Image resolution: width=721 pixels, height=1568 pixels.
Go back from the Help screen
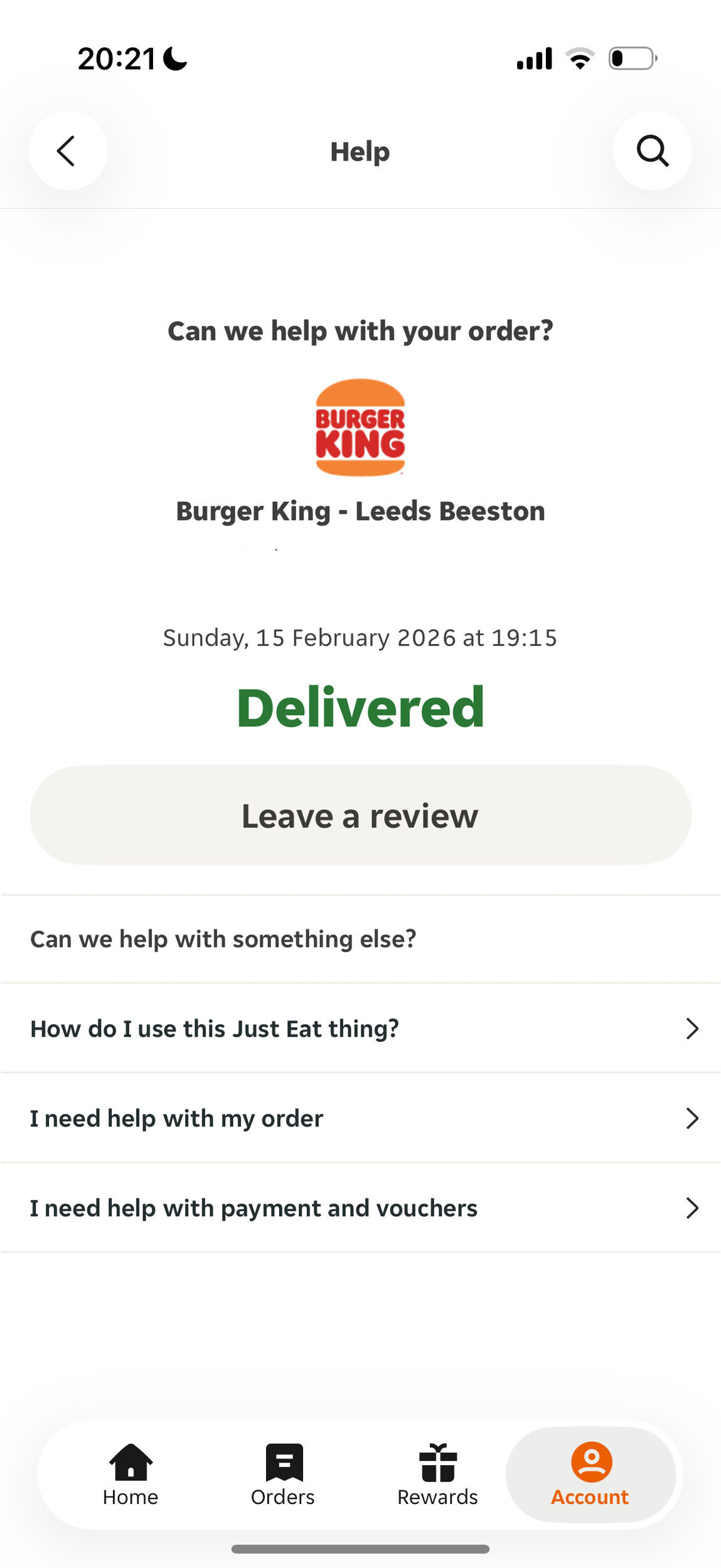click(x=67, y=151)
